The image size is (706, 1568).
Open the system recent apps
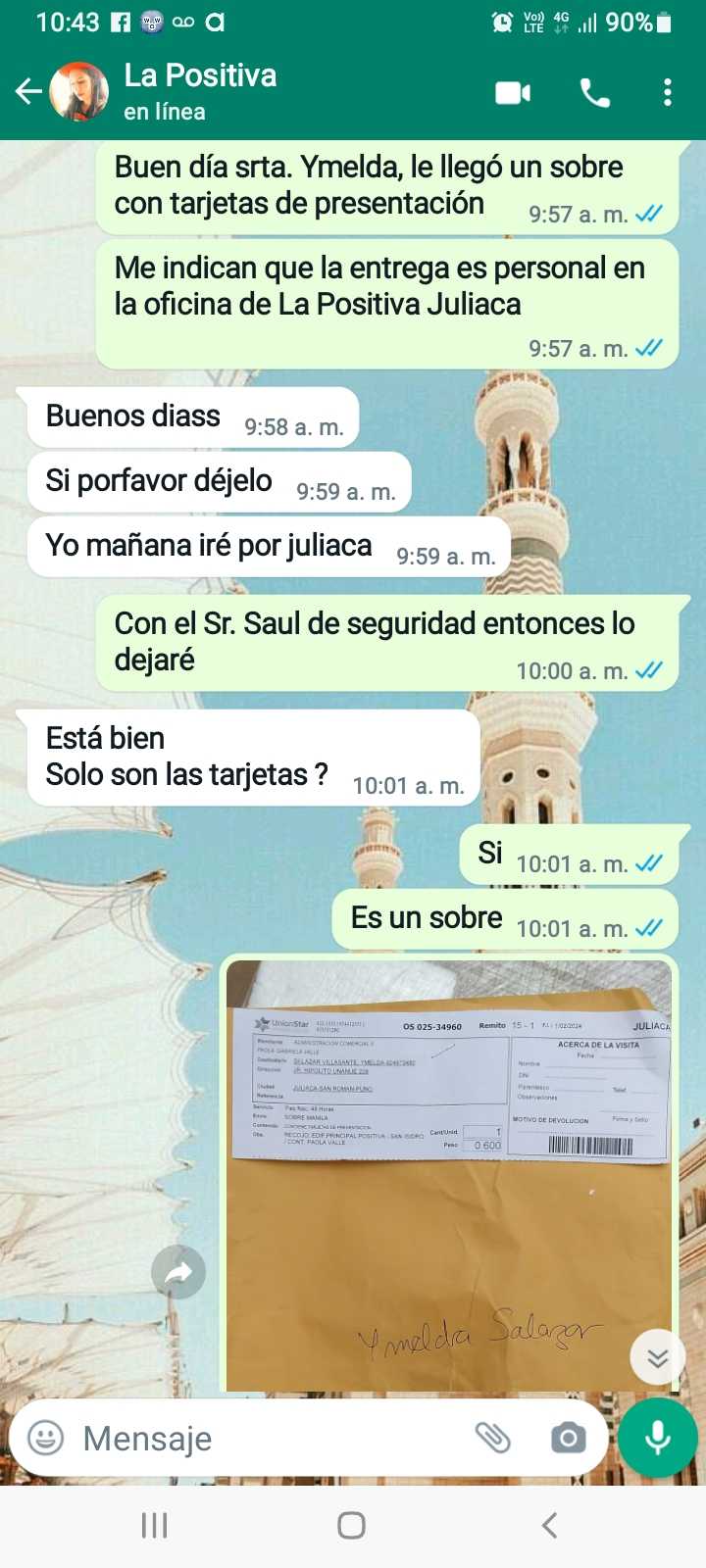pyautogui.click(x=155, y=1525)
